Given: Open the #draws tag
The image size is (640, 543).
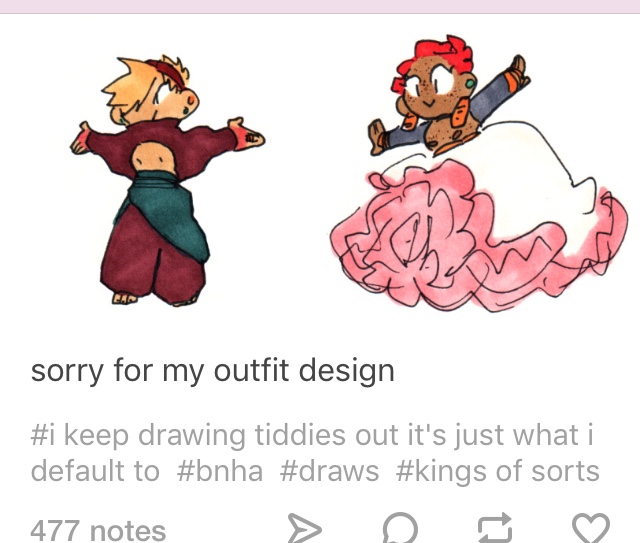Looking at the screenshot, I should 329,471.
